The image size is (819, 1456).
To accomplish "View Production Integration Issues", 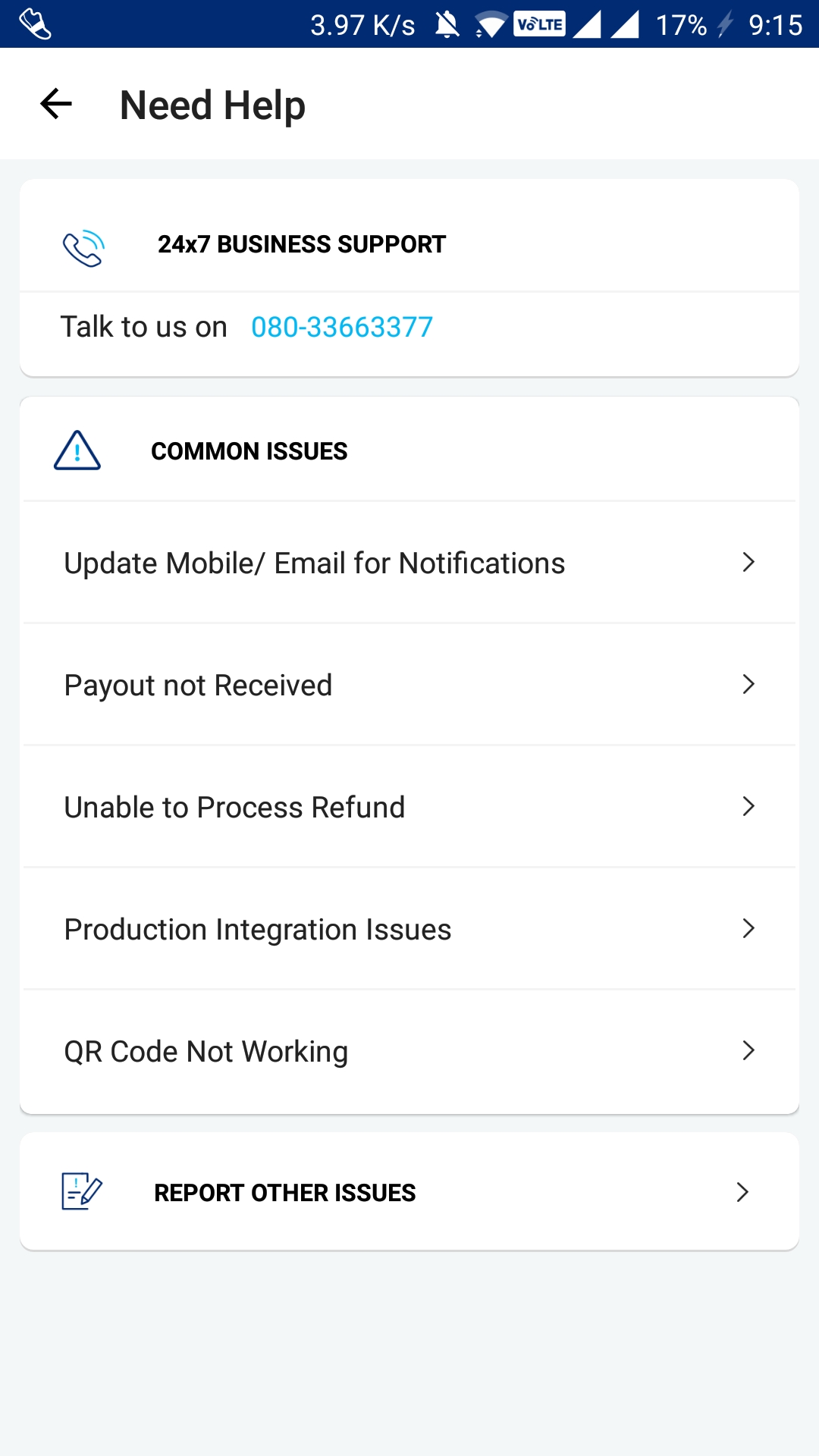I will point(409,930).
